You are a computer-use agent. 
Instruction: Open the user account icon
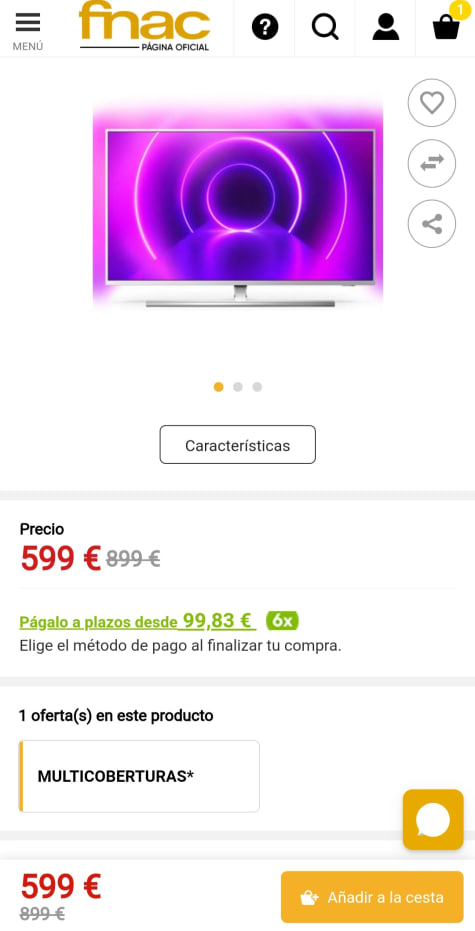[x=386, y=27]
